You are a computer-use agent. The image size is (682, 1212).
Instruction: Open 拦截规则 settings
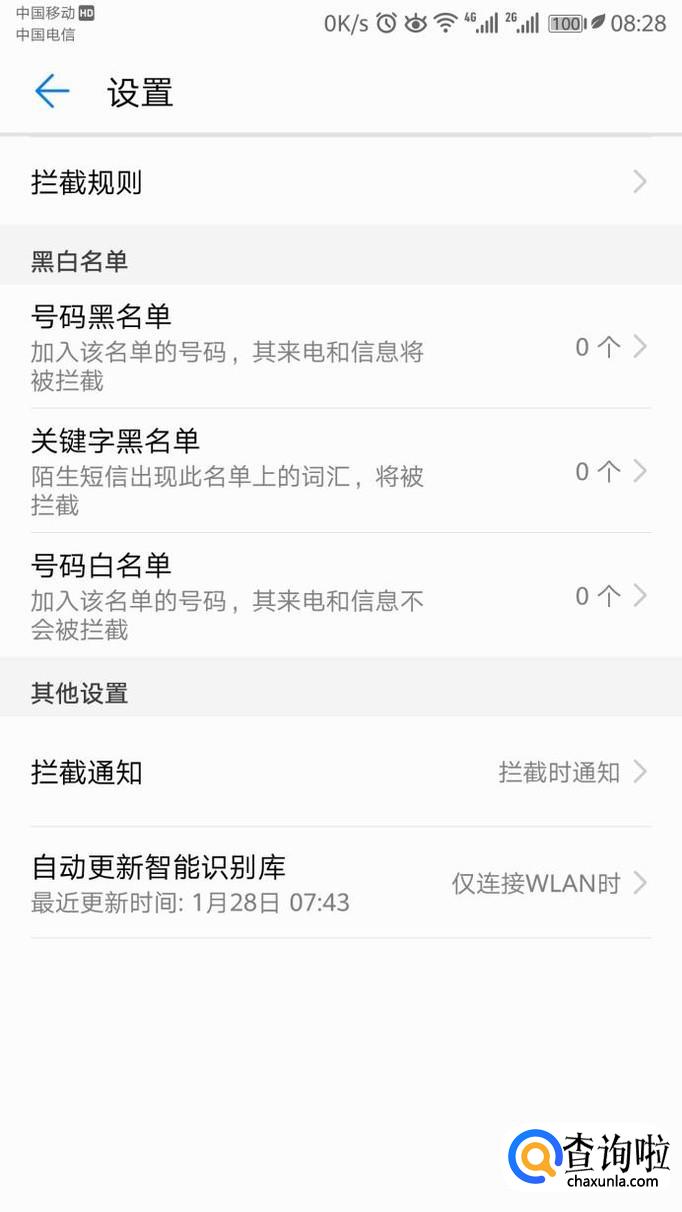coord(340,182)
